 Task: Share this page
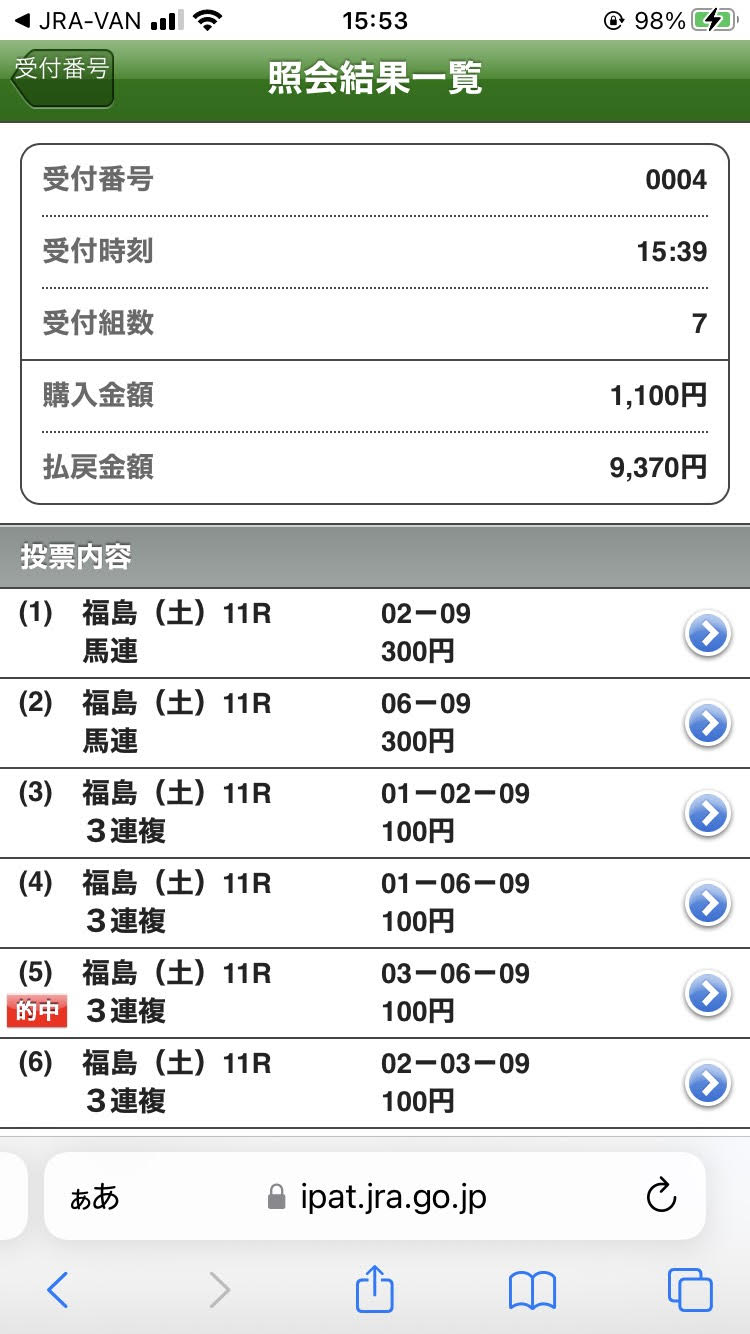tap(375, 1289)
